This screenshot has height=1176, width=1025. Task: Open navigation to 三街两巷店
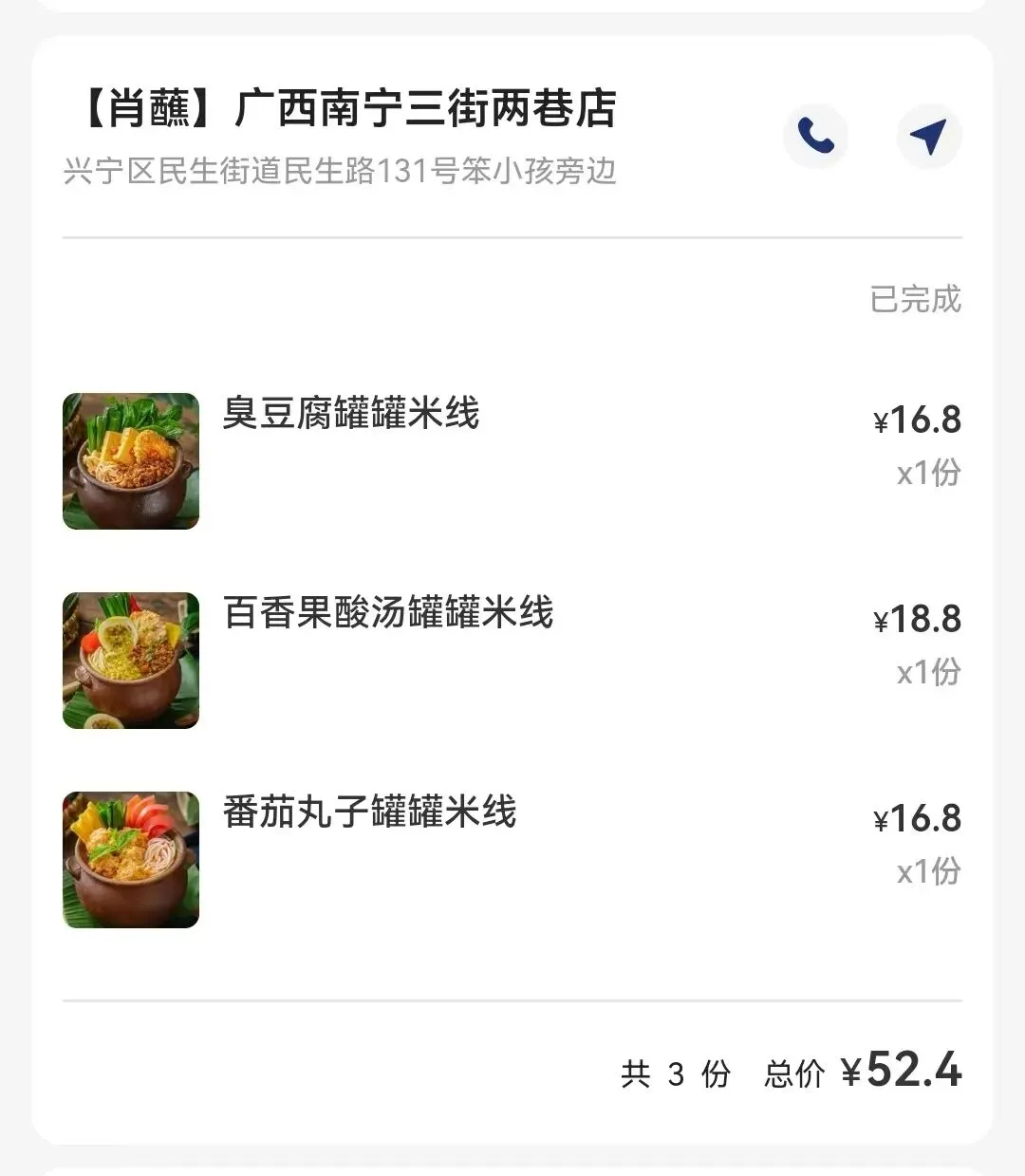coord(928,137)
